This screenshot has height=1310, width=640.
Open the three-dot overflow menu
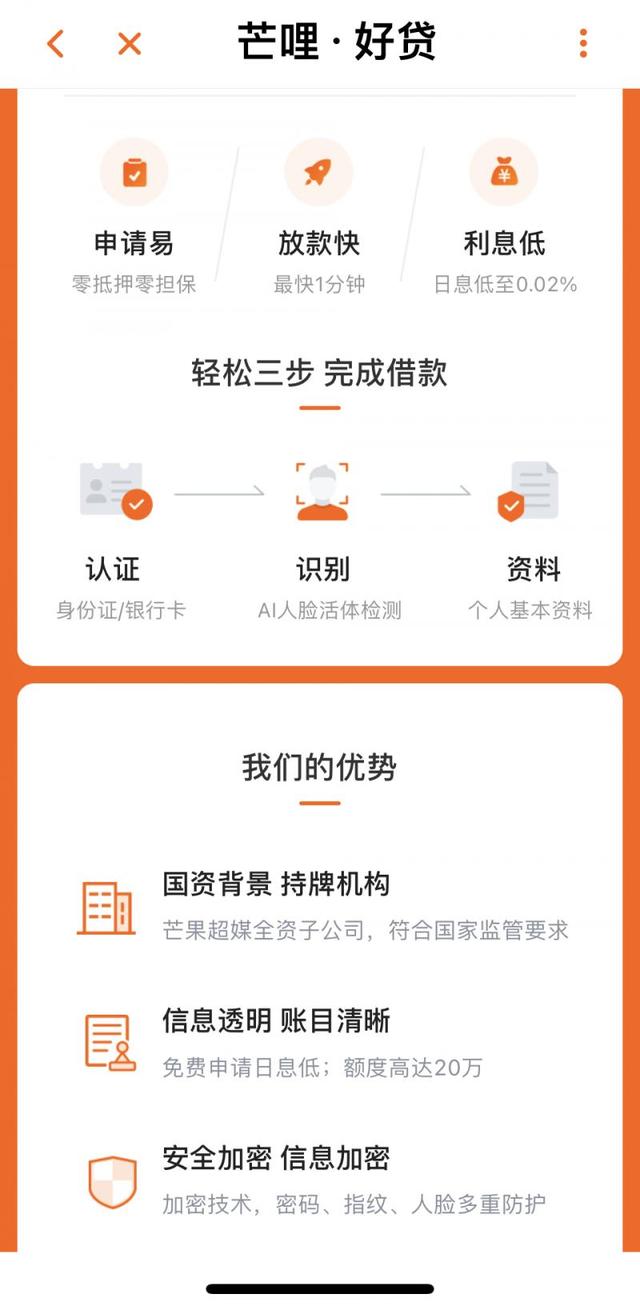(x=583, y=43)
